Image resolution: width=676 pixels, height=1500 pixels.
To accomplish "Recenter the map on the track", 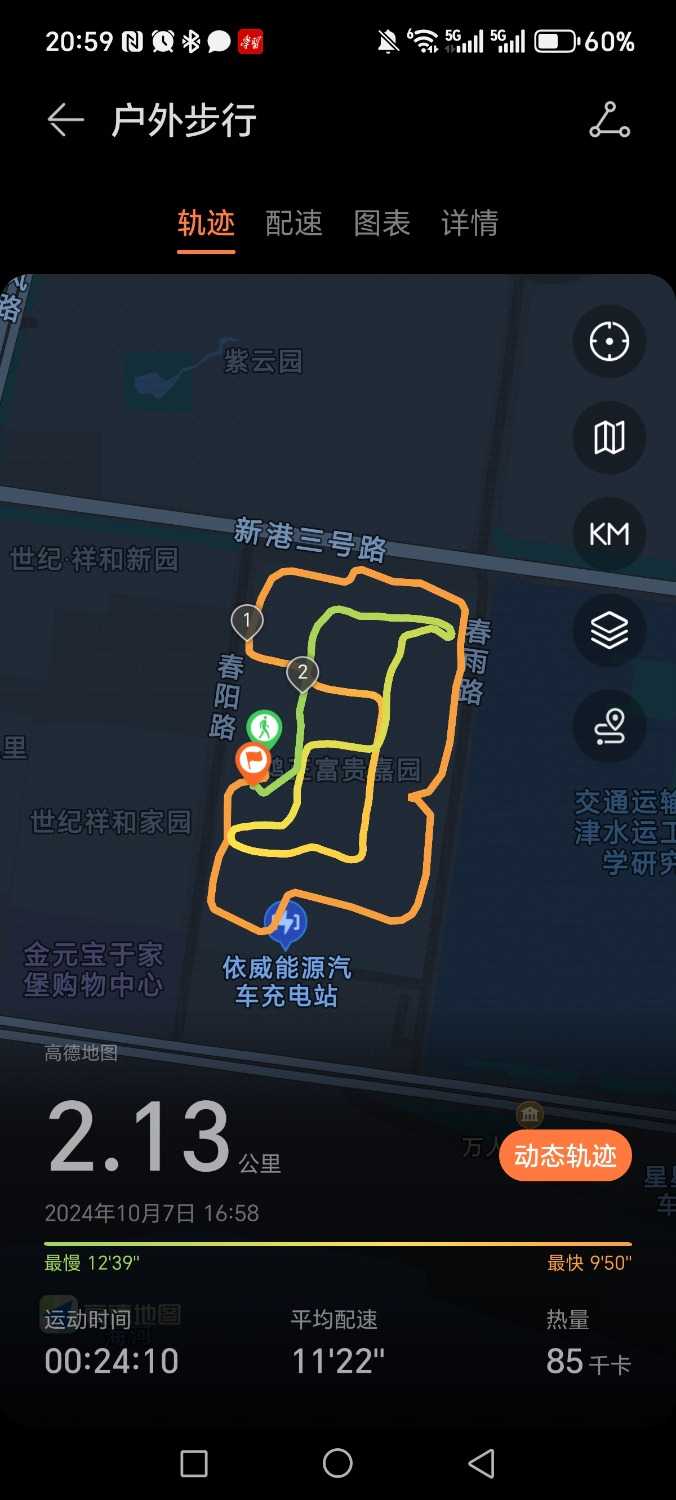I will tap(609, 341).
